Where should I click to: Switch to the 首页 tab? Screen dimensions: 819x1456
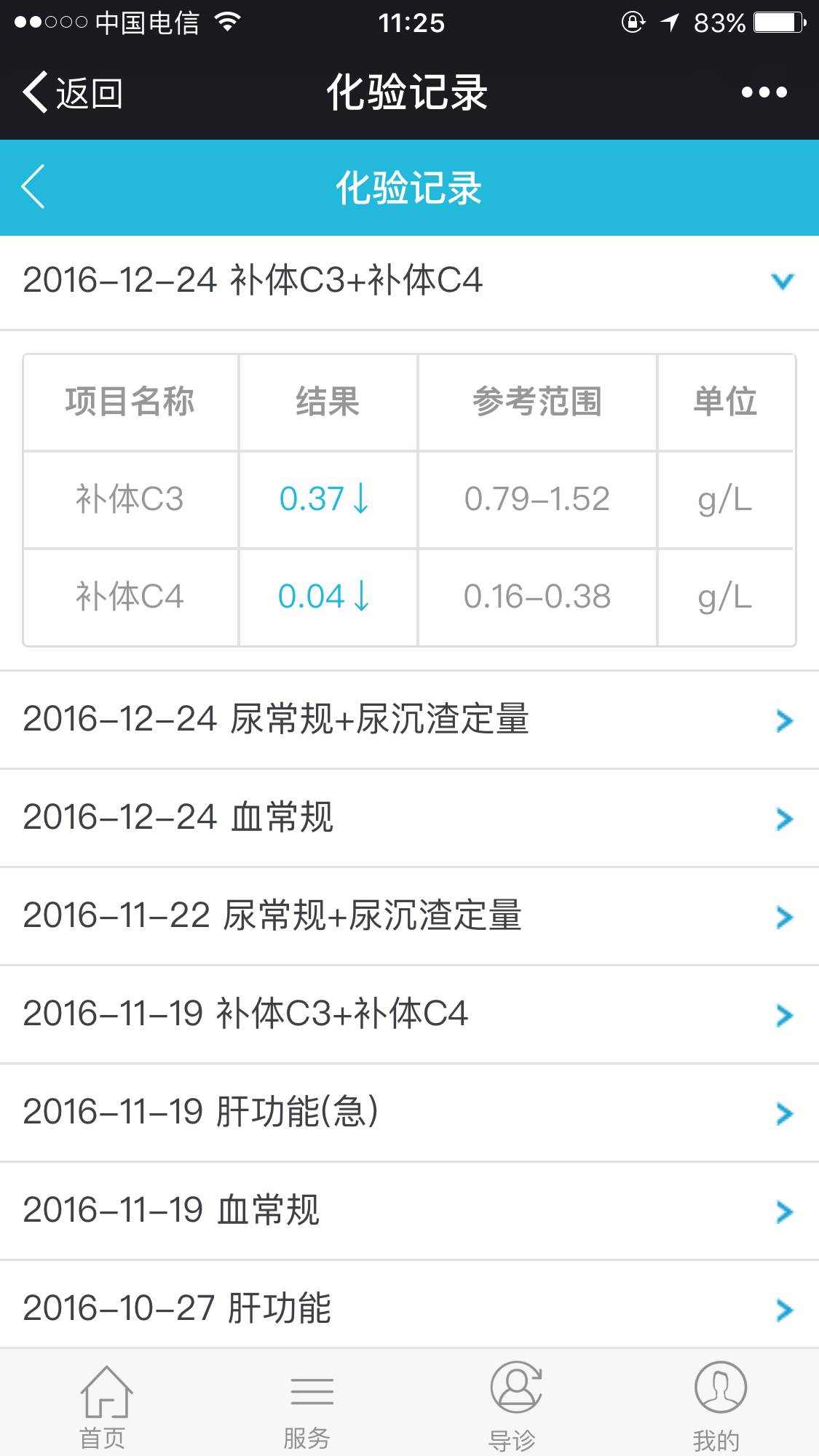tap(103, 1406)
